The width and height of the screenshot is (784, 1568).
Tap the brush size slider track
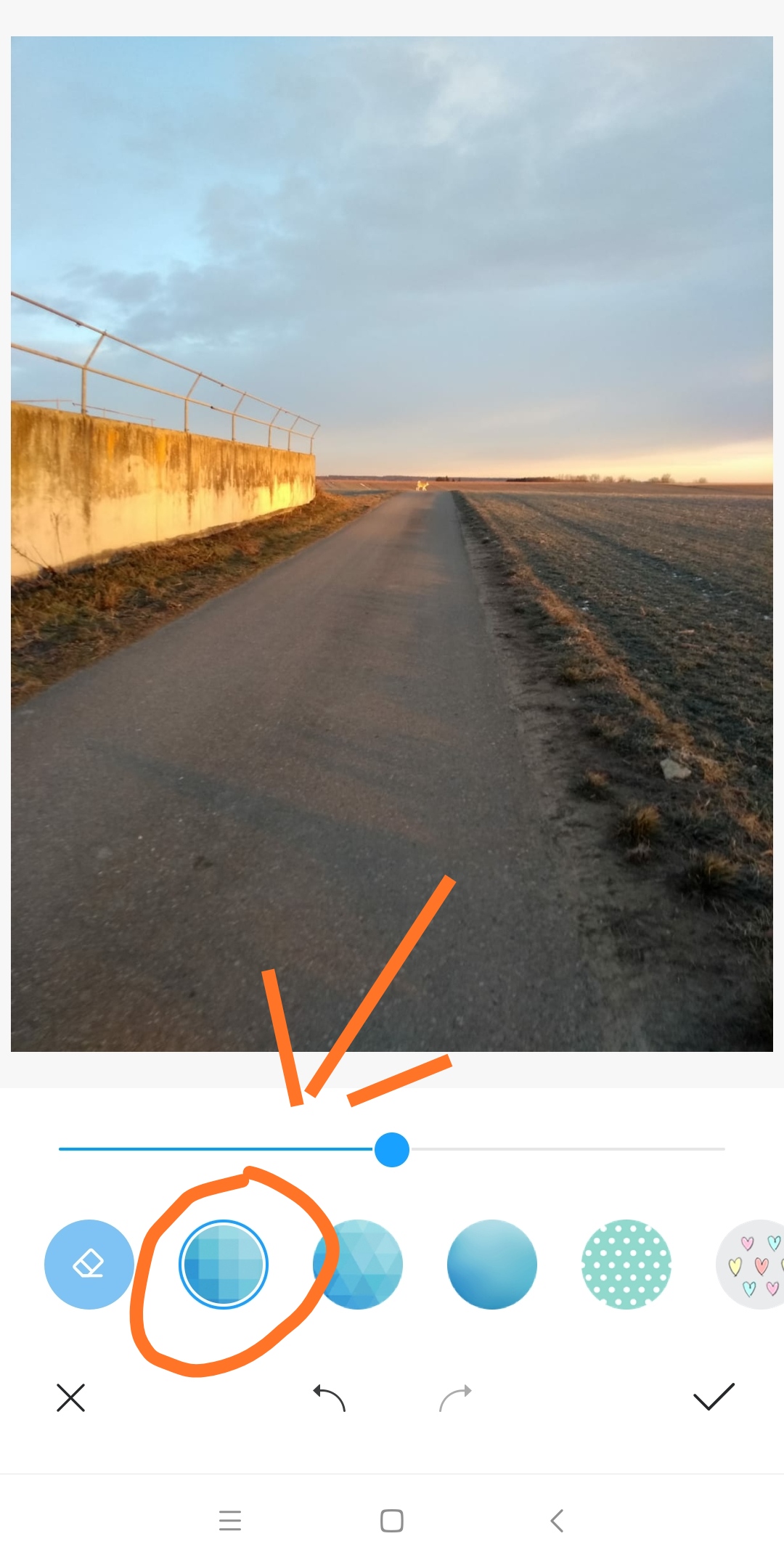tap(566, 1149)
